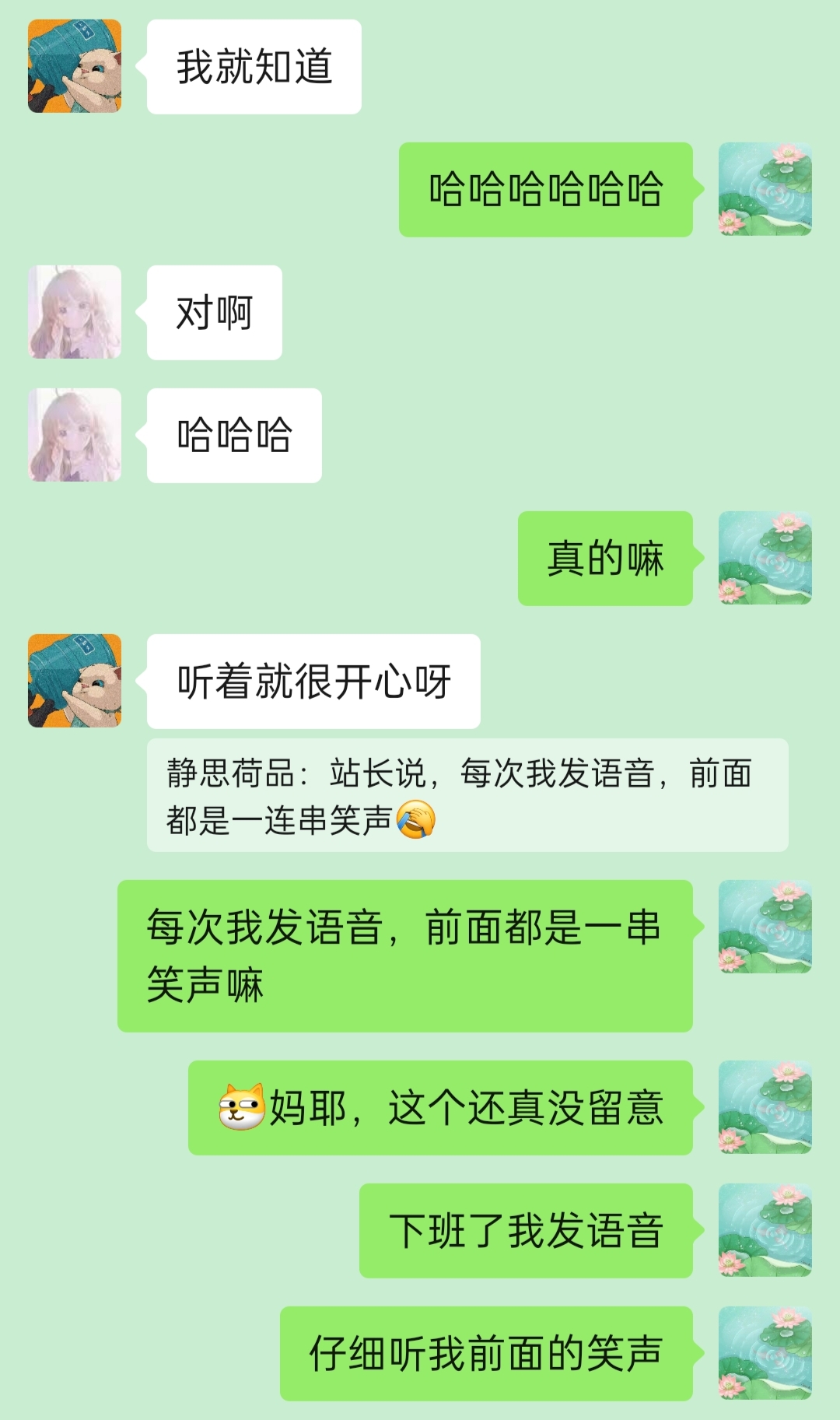
Task: Tap the lotus avatar beside 下班了我发语音
Action: 765,1230
